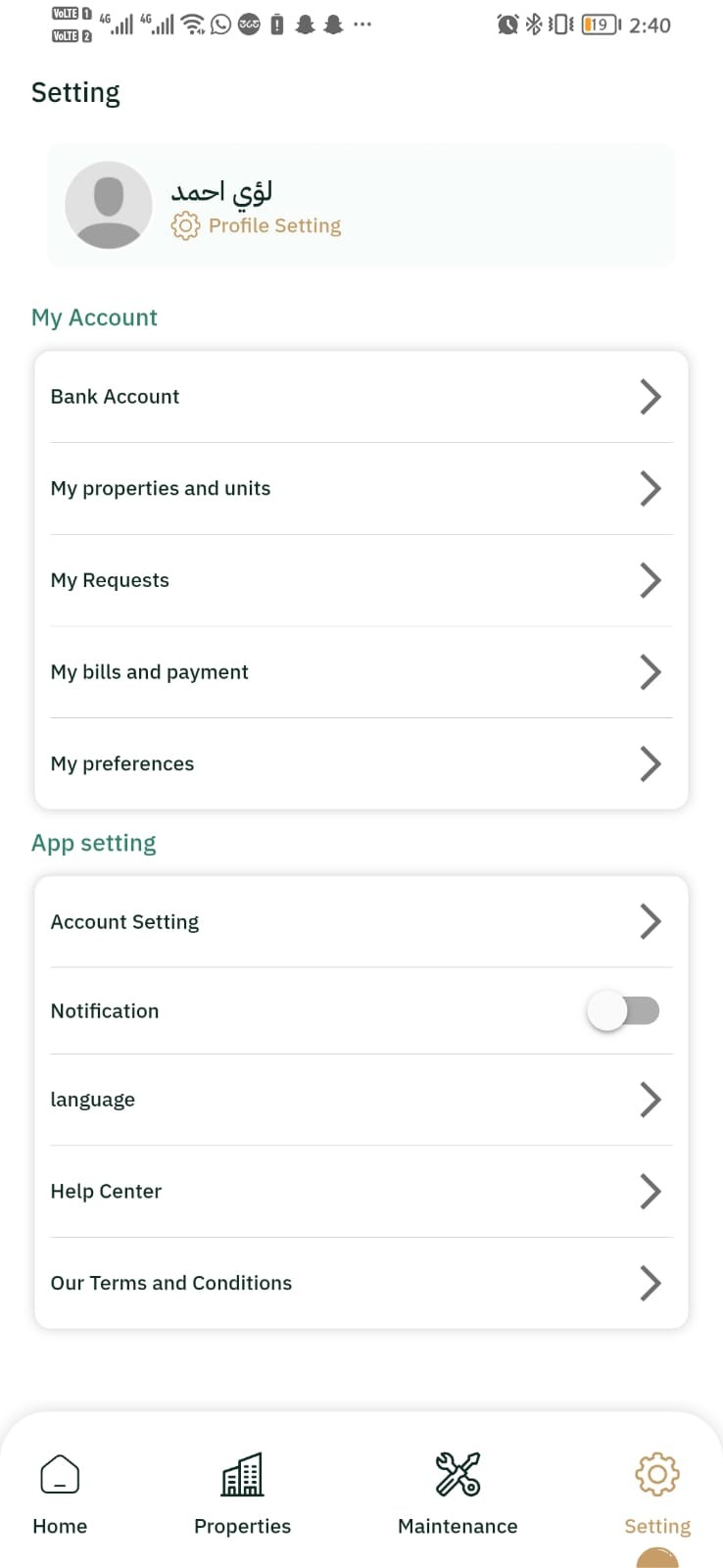Open the Bank Account row
The height and width of the screenshot is (1568, 723).
pyautogui.click(x=361, y=397)
